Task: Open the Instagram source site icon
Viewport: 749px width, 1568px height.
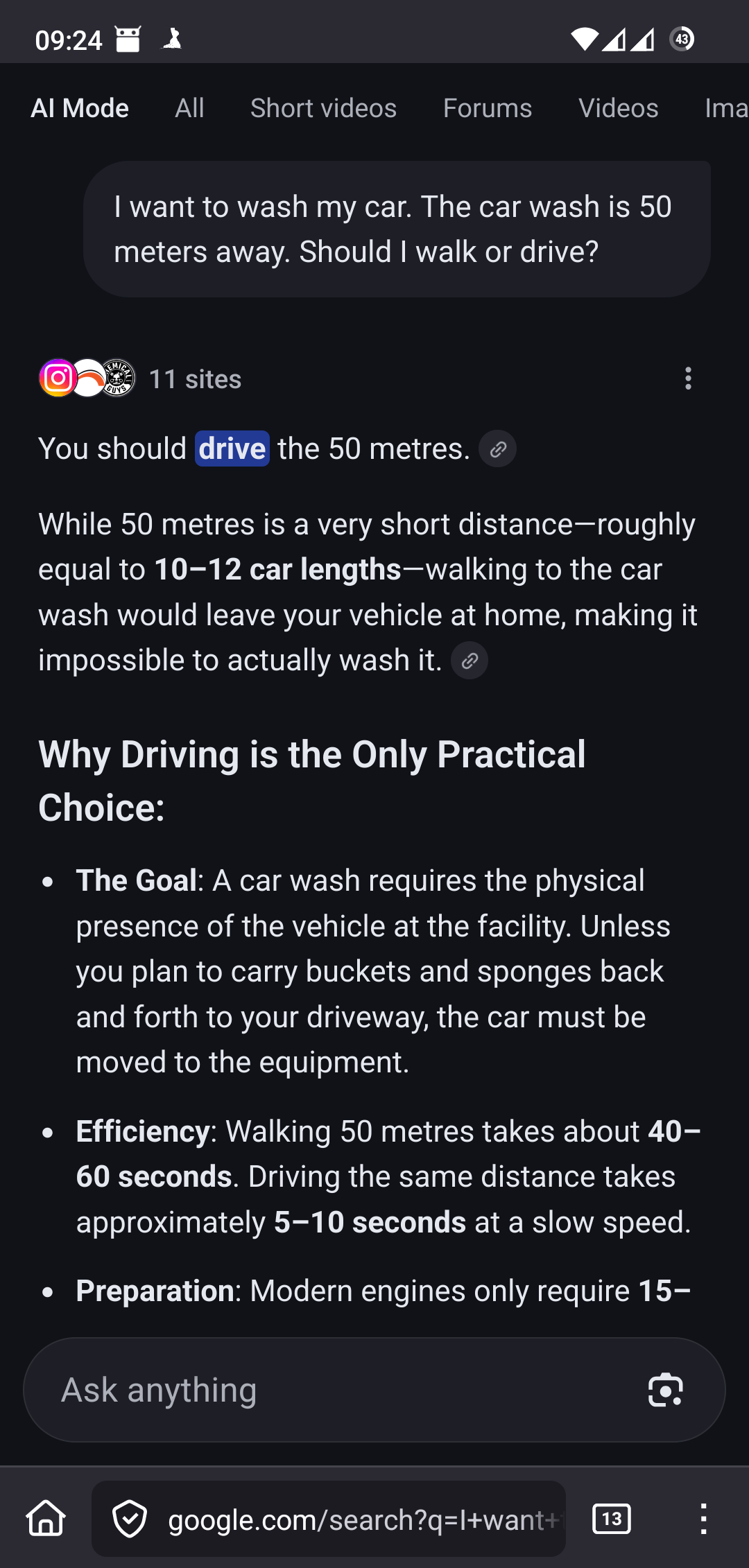Action: [58, 378]
